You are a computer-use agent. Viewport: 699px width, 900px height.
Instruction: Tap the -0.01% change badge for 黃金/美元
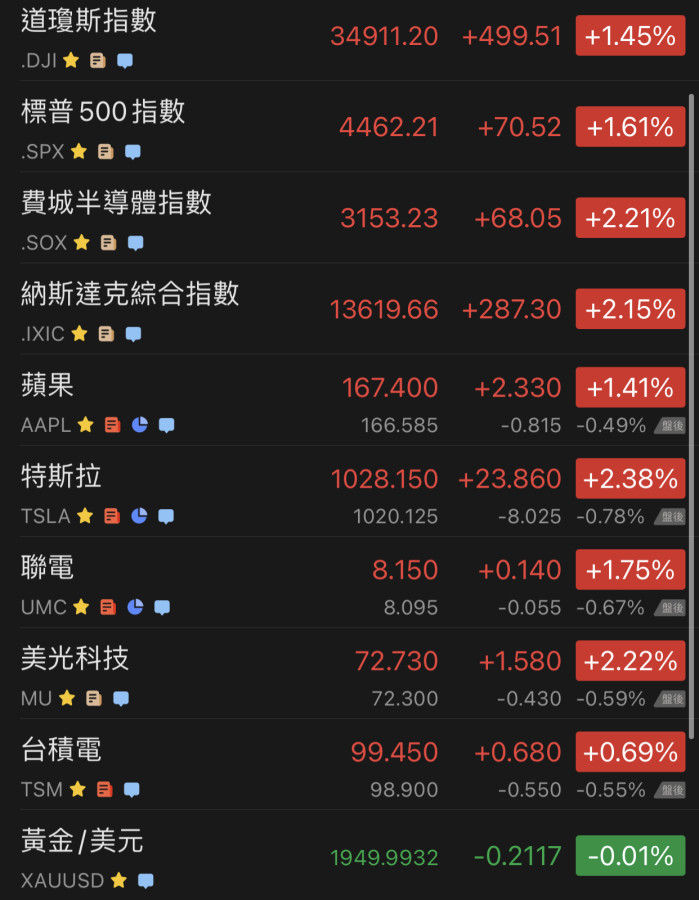[630, 856]
